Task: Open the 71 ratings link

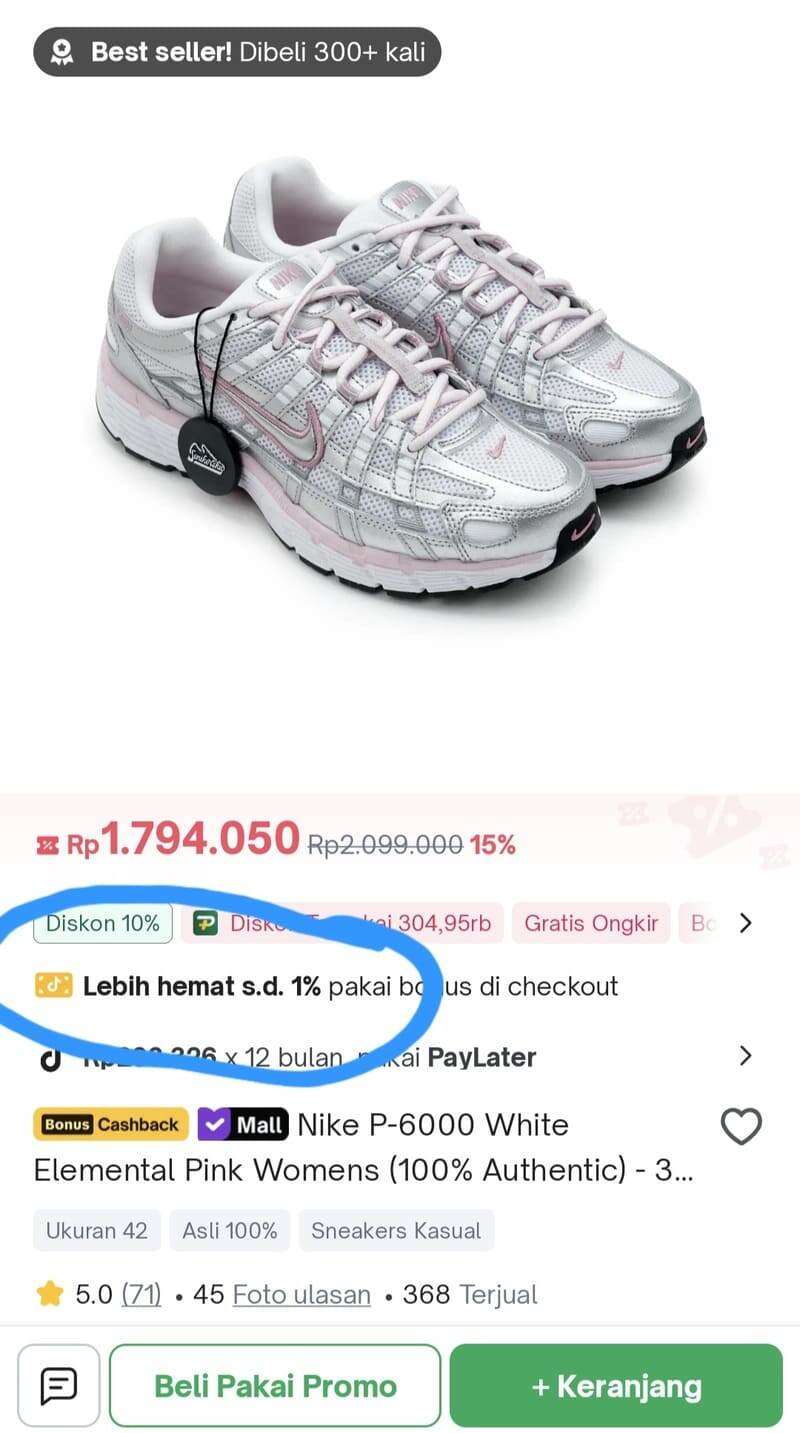Action: (141, 1294)
